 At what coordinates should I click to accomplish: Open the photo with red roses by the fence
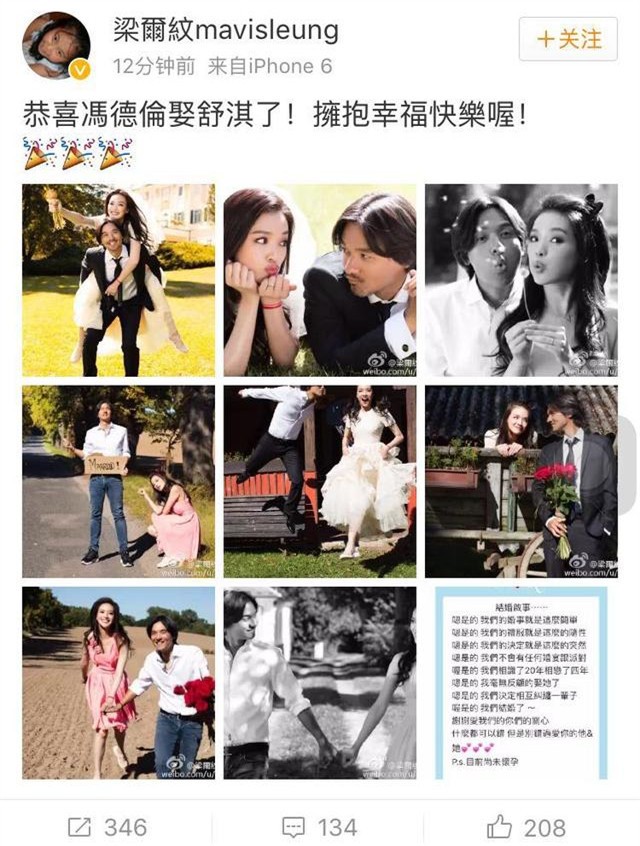[521, 482]
